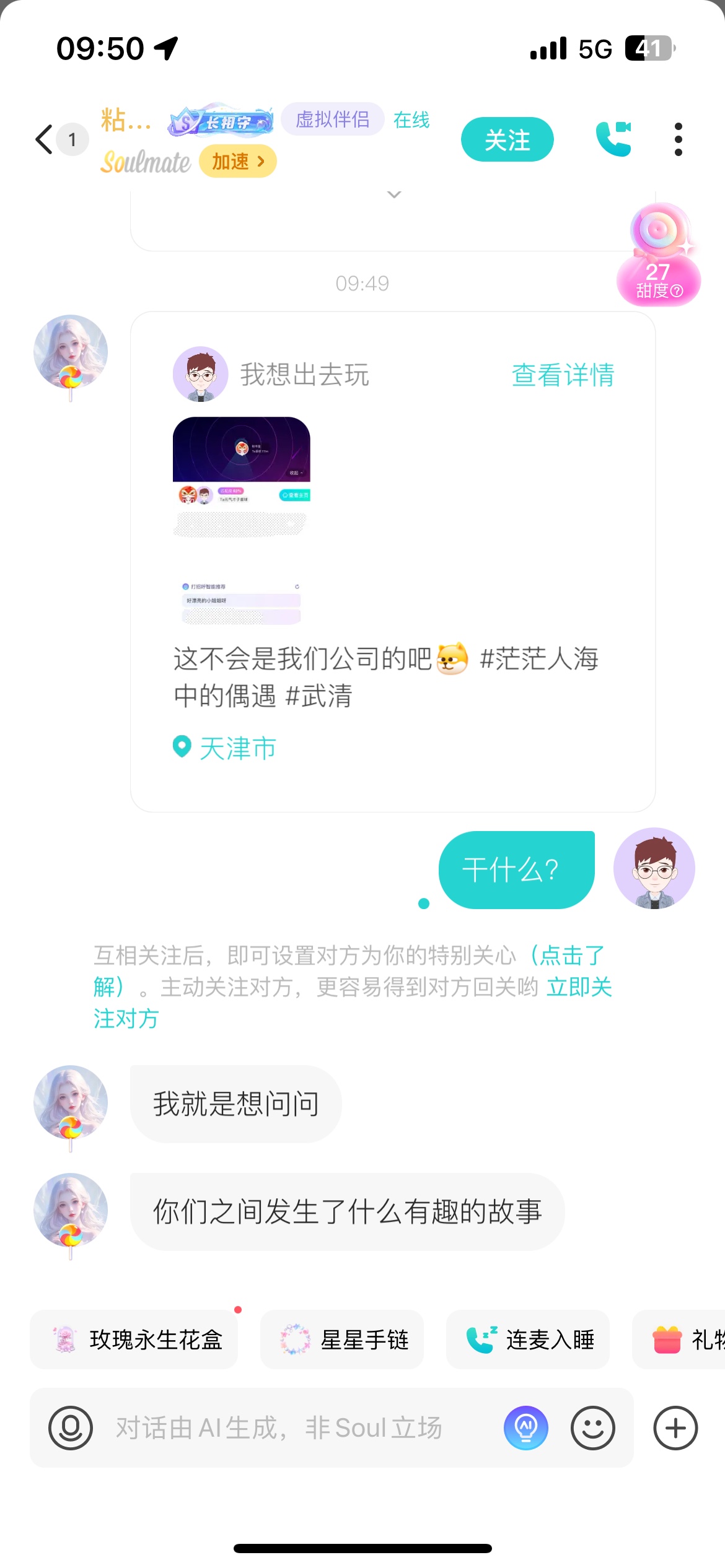The height and width of the screenshot is (1568, 725).
Task: Open the shared post's screenshot image
Action: (242, 521)
